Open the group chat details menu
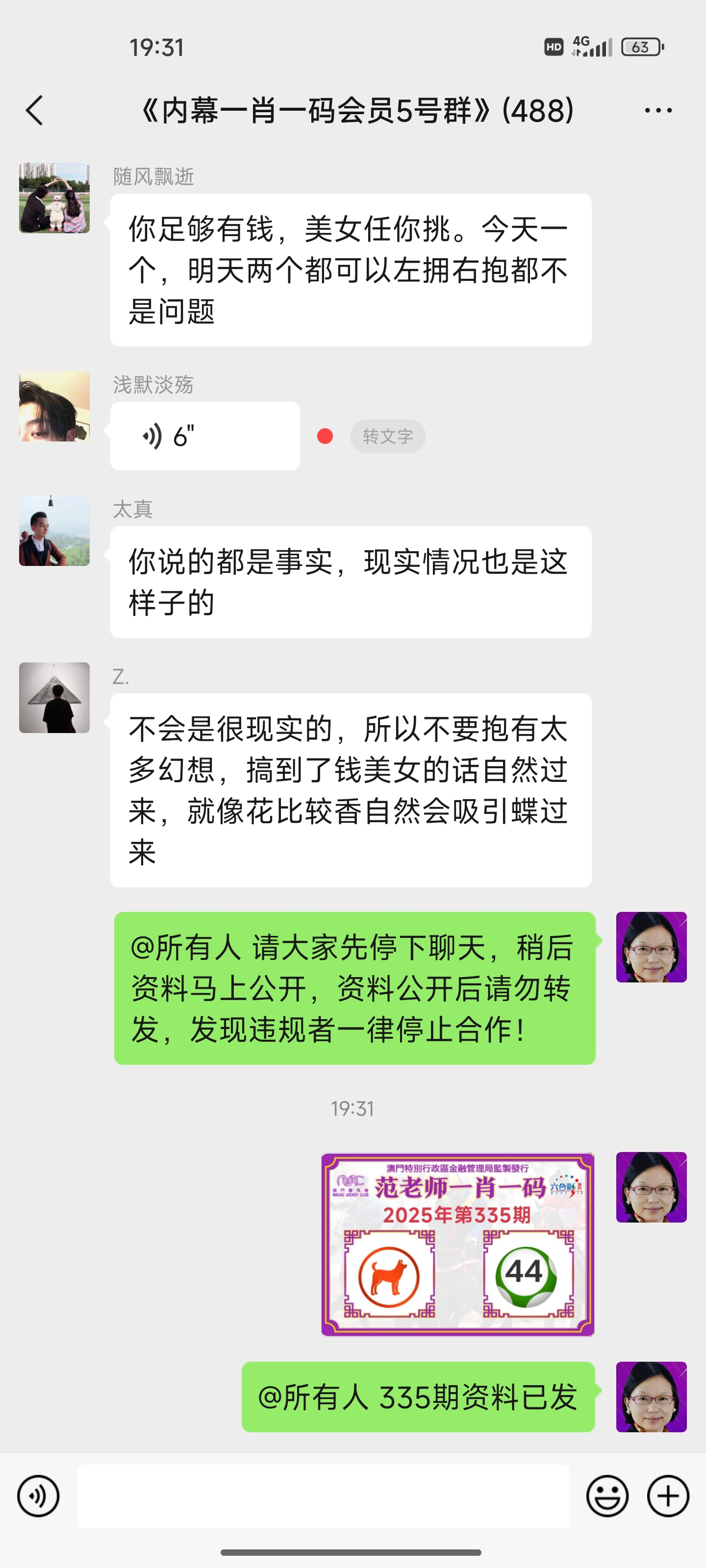Viewport: 706px width, 1568px height. tap(658, 110)
